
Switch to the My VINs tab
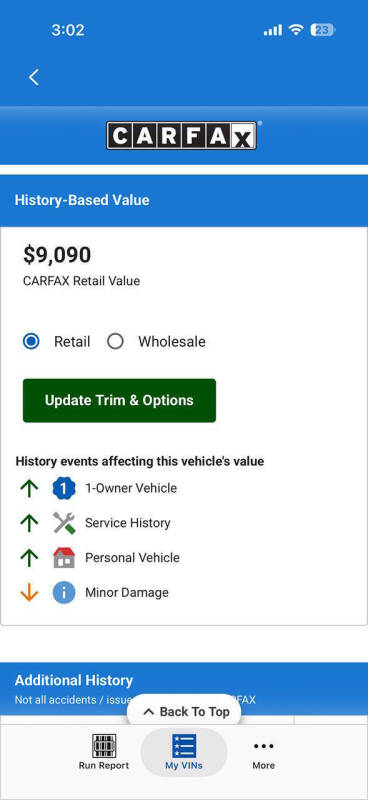tap(184, 752)
